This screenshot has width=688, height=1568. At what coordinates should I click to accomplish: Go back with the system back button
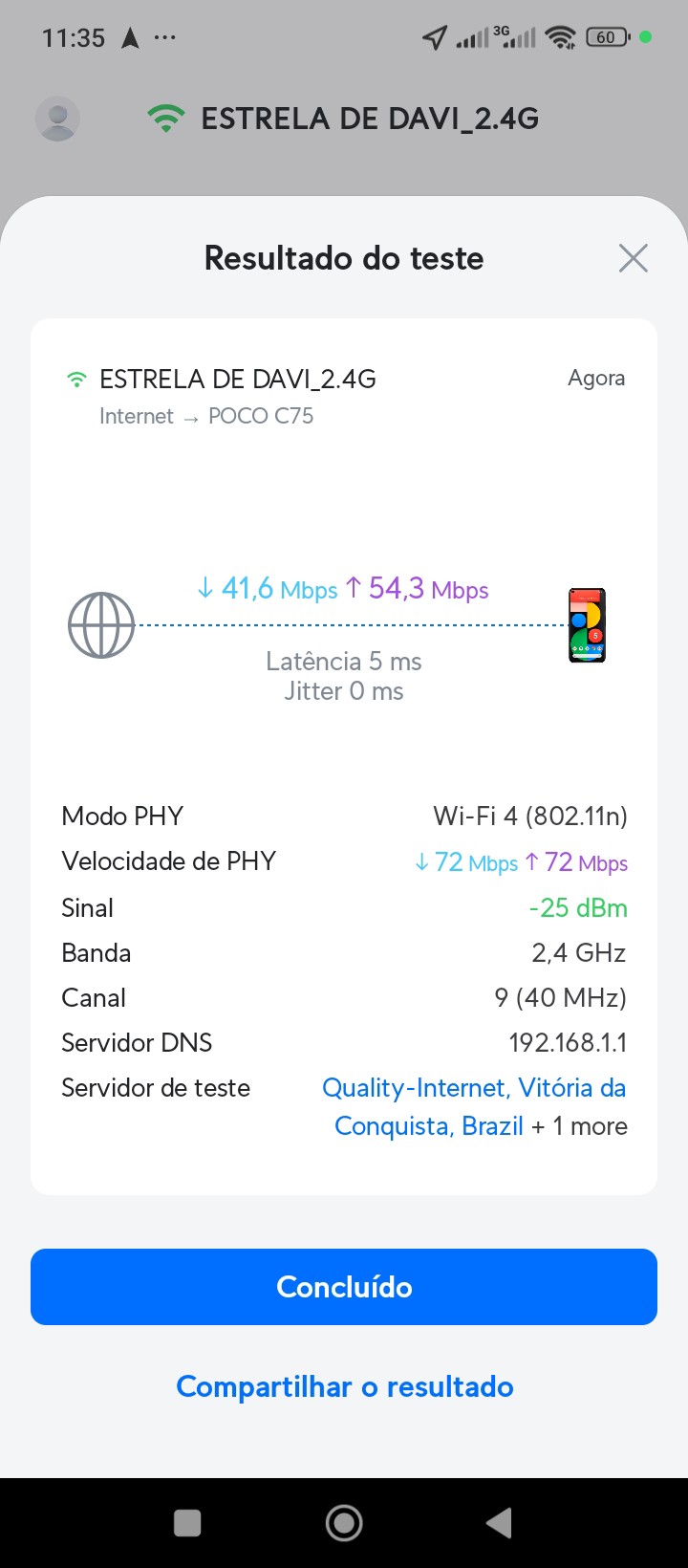(499, 1522)
